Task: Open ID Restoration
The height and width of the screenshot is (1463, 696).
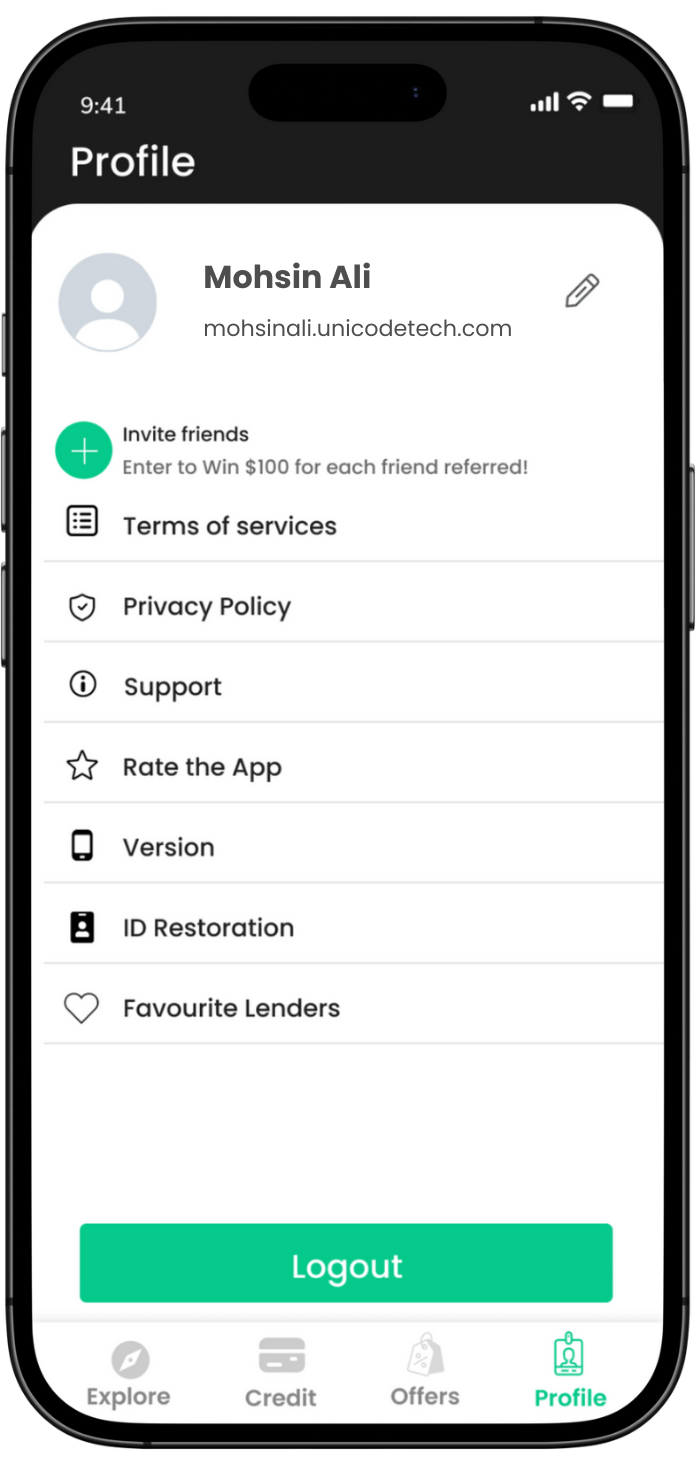Action: (x=208, y=928)
